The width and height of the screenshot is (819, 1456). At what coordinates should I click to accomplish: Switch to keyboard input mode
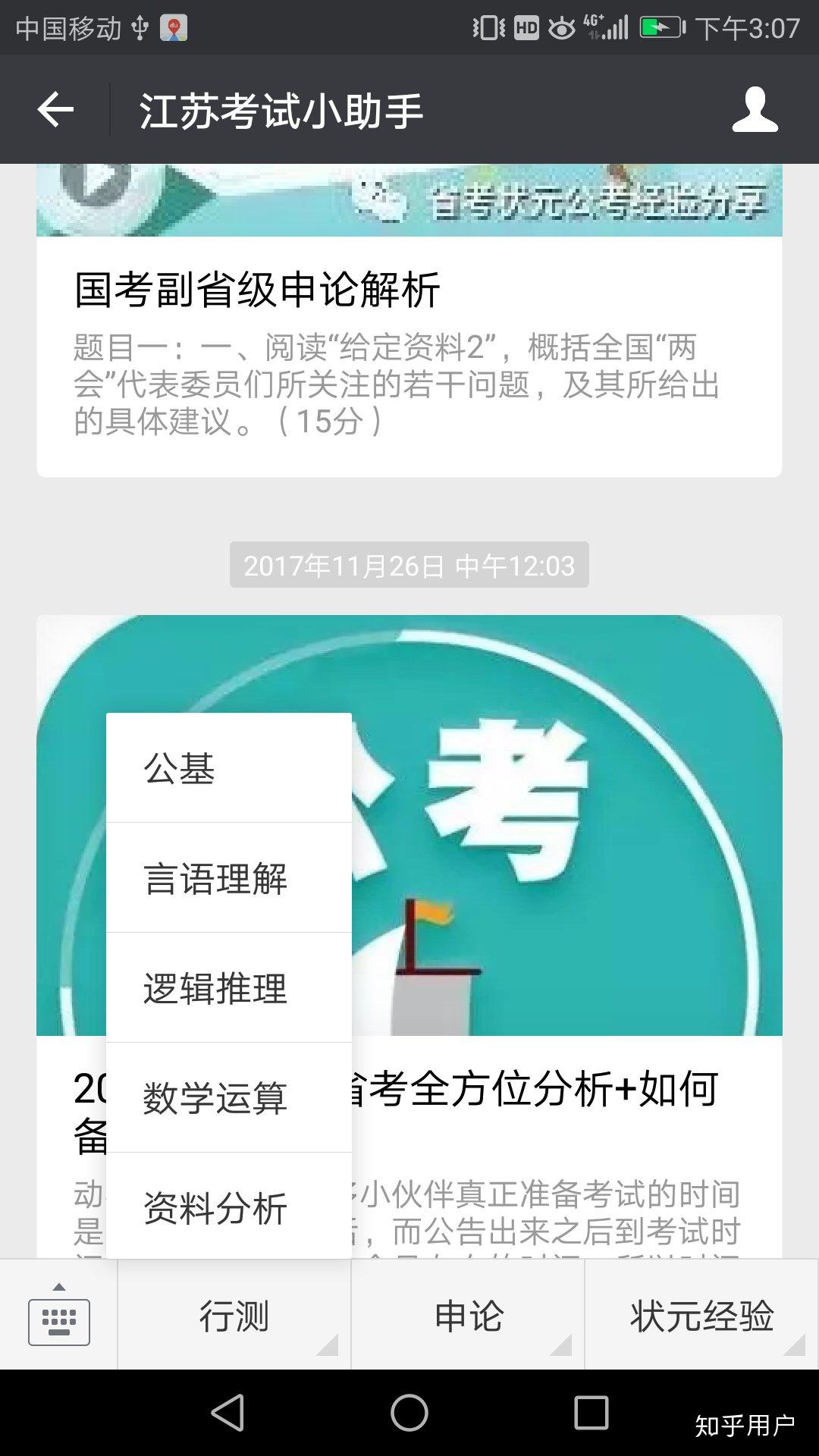pos(58,1316)
